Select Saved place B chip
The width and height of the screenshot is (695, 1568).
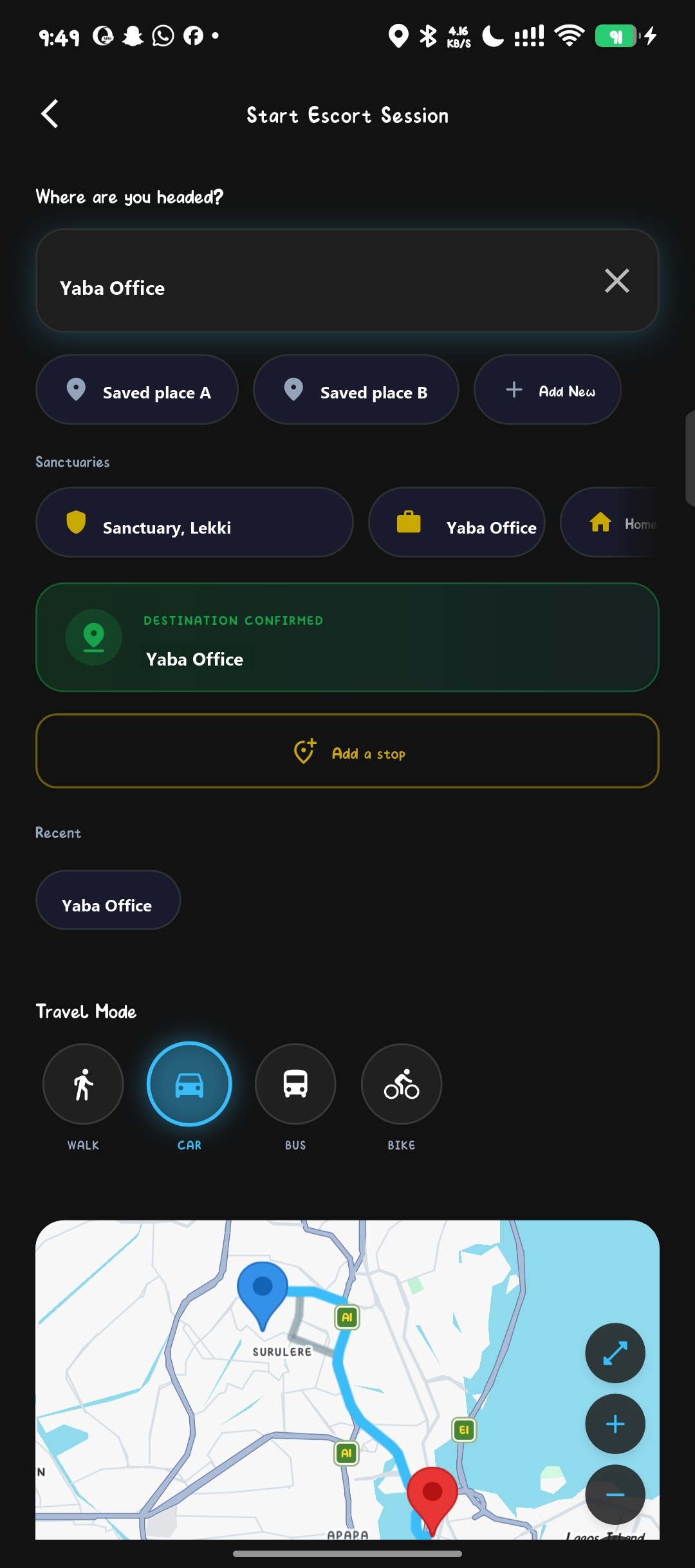point(356,389)
